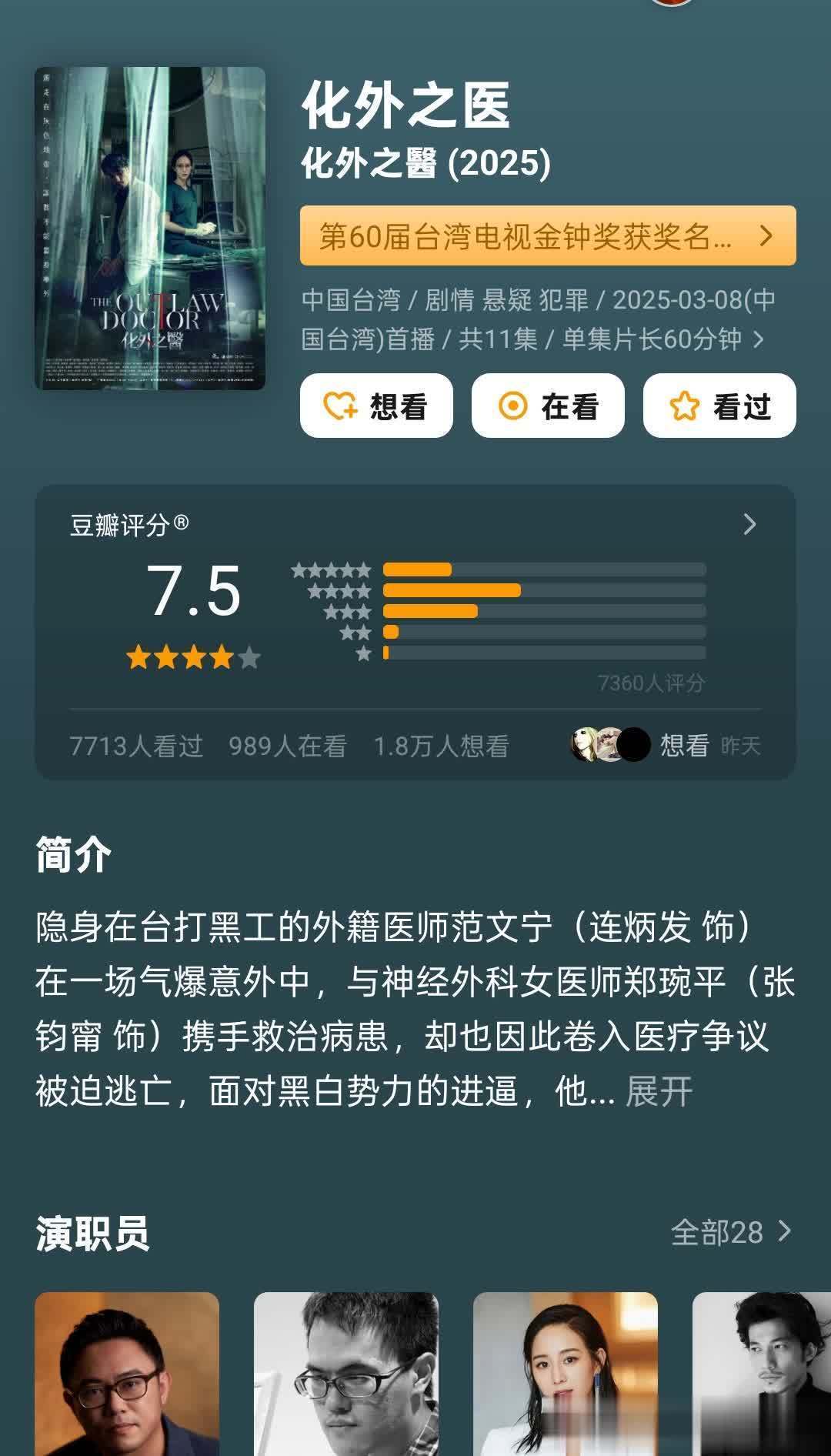This screenshot has width=831, height=1456.
Task: Expand the details chevron after 单集片长60分钟
Action: coord(759,339)
